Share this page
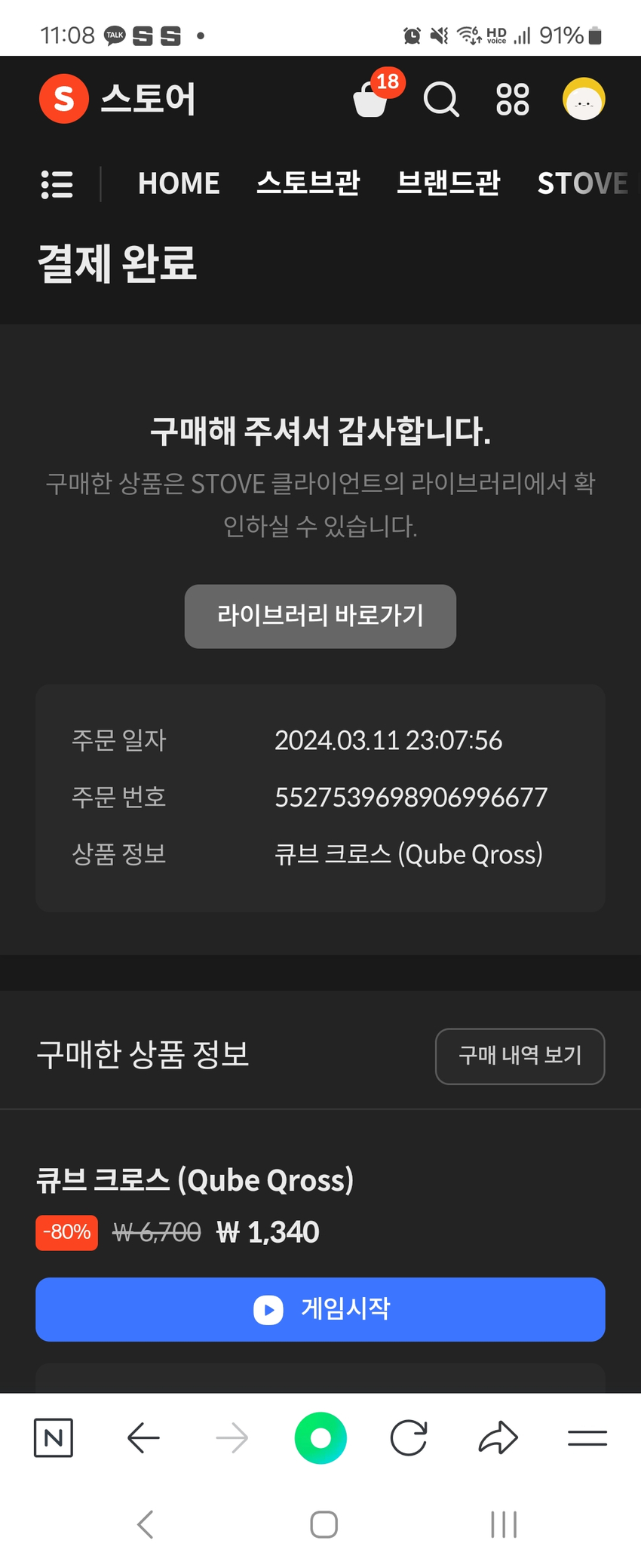Image resolution: width=641 pixels, height=1568 pixels. (498, 1437)
